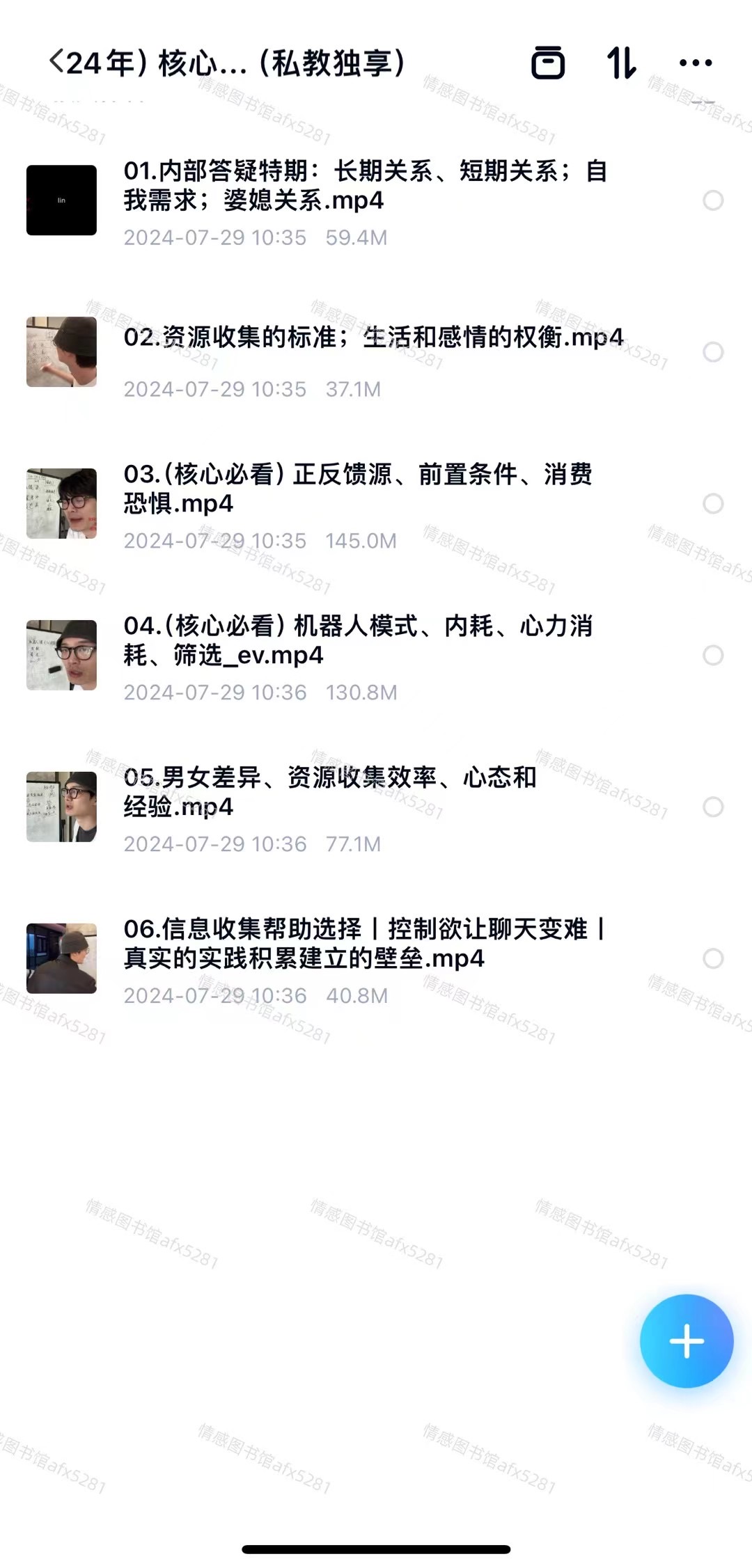This screenshot has width=752, height=1568.
Task: Select file 01.内部答疑特期 with its circle
Action: (713, 200)
